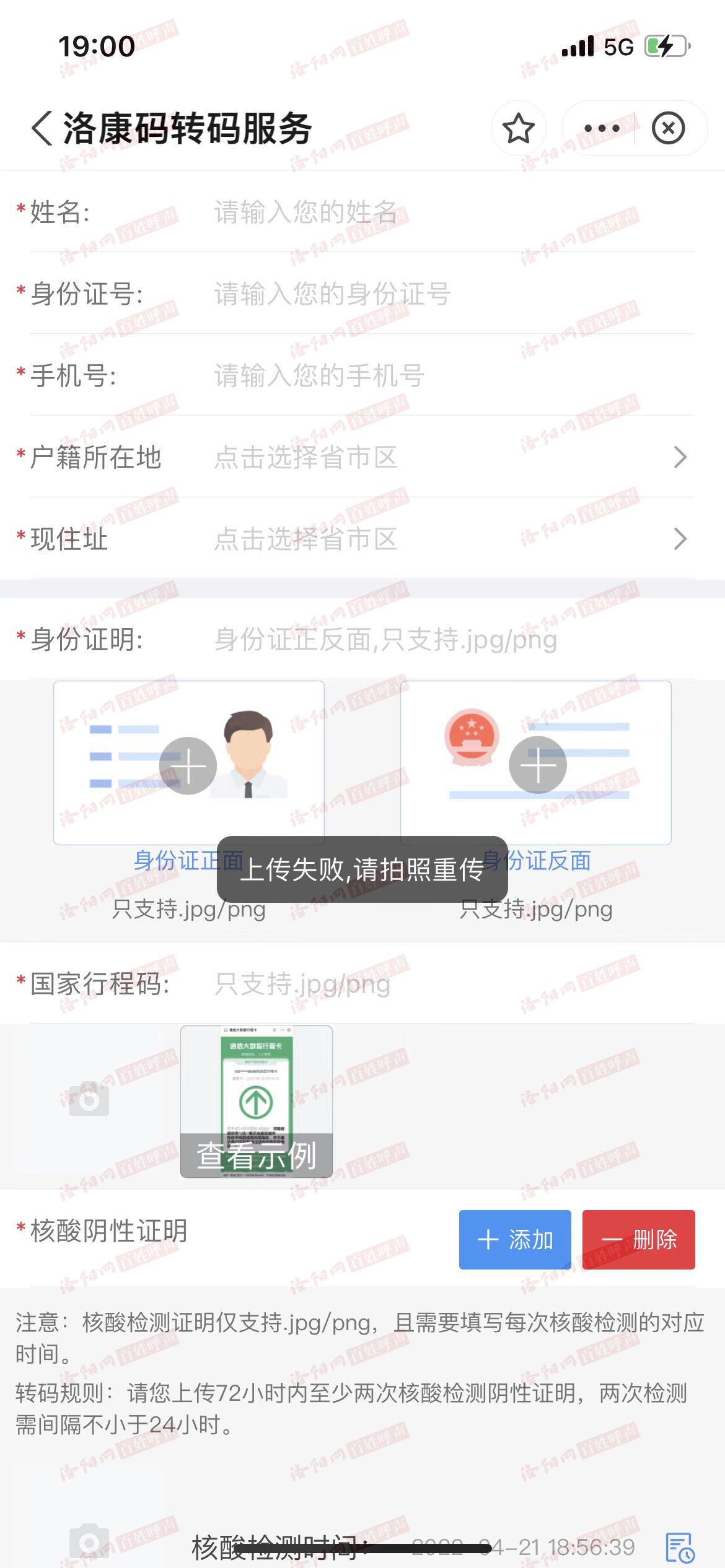Open the three-dot more menu

pos(601,129)
